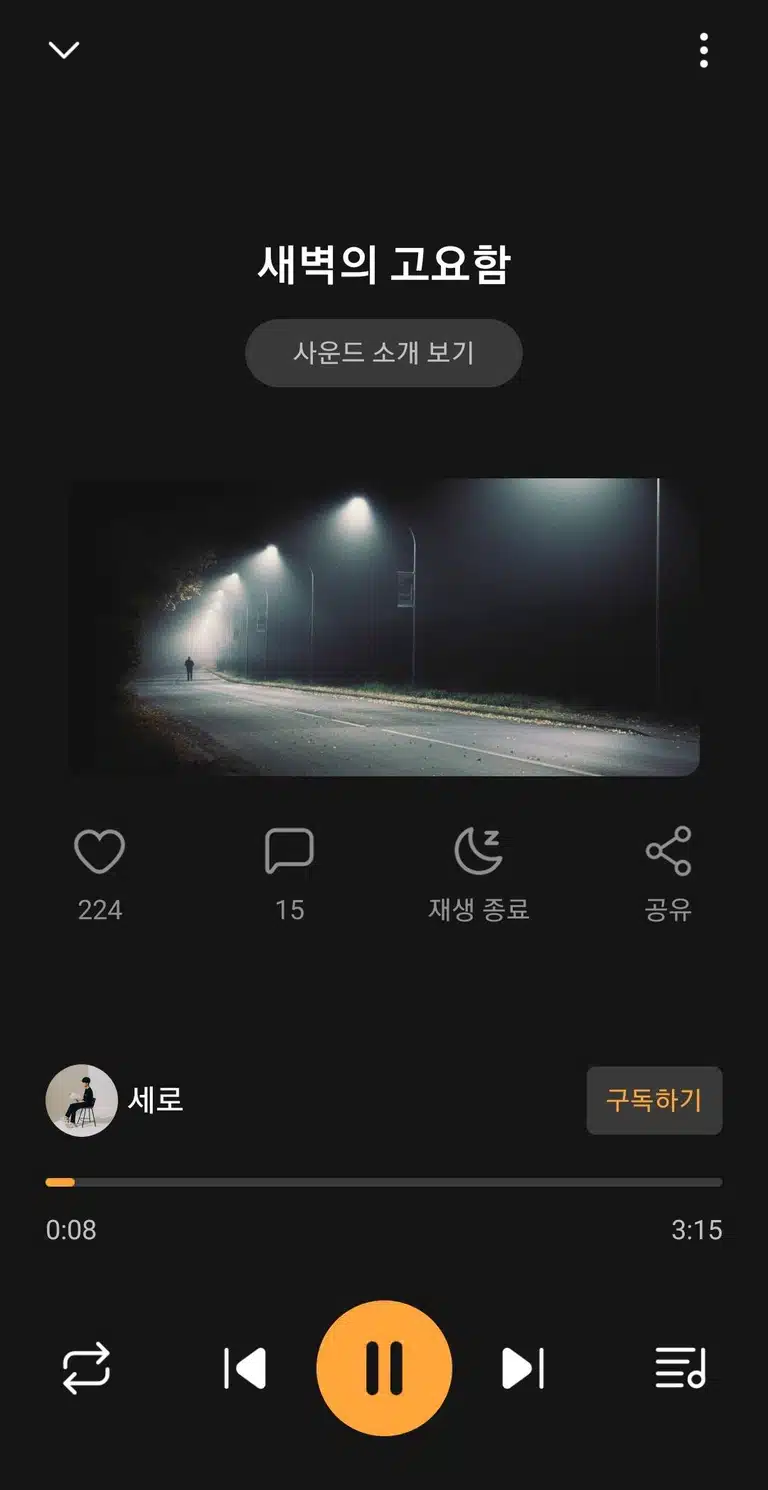This screenshot has width=768, height=1490.
Task: Skip to the previous track
Action: (245, 1369)
